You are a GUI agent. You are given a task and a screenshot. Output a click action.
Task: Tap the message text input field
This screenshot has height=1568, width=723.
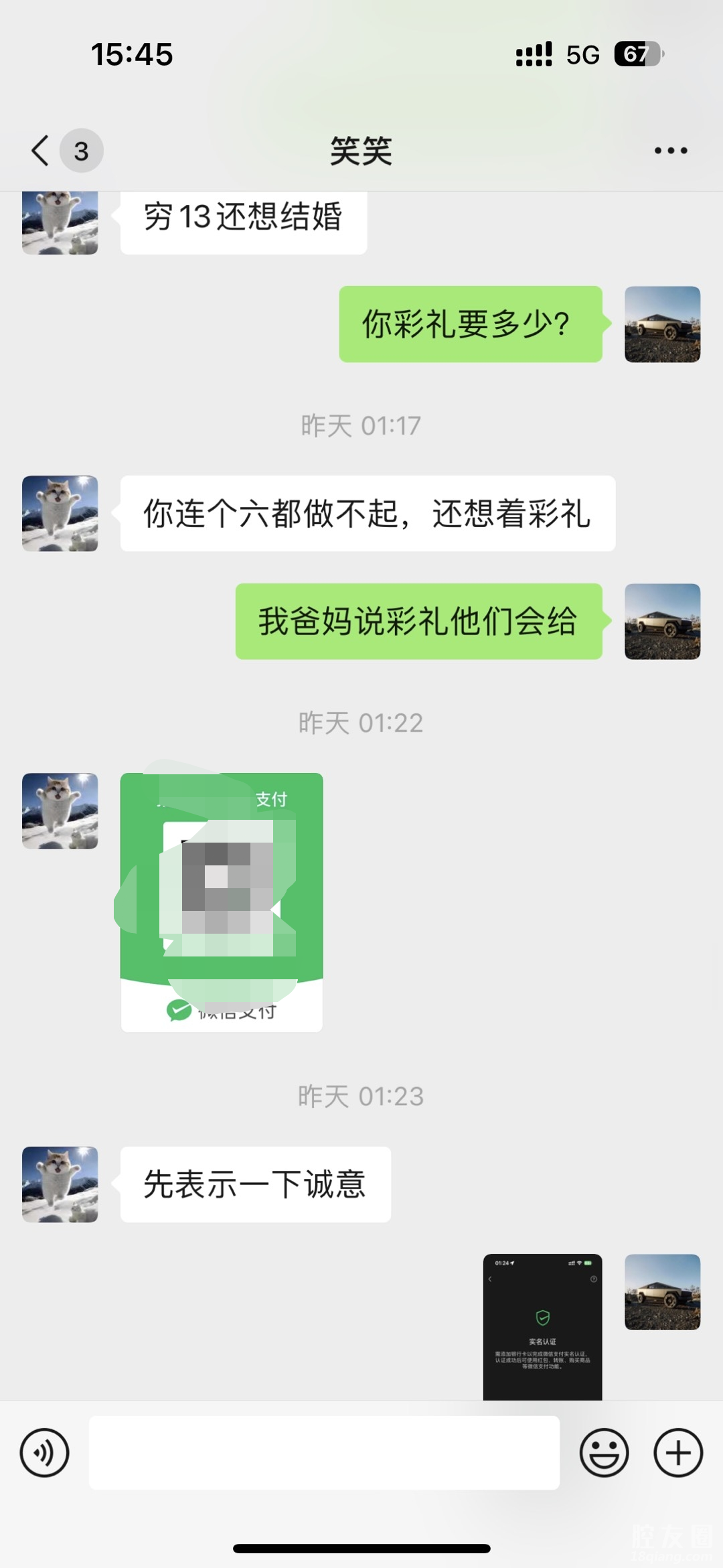click(324, 1453)
